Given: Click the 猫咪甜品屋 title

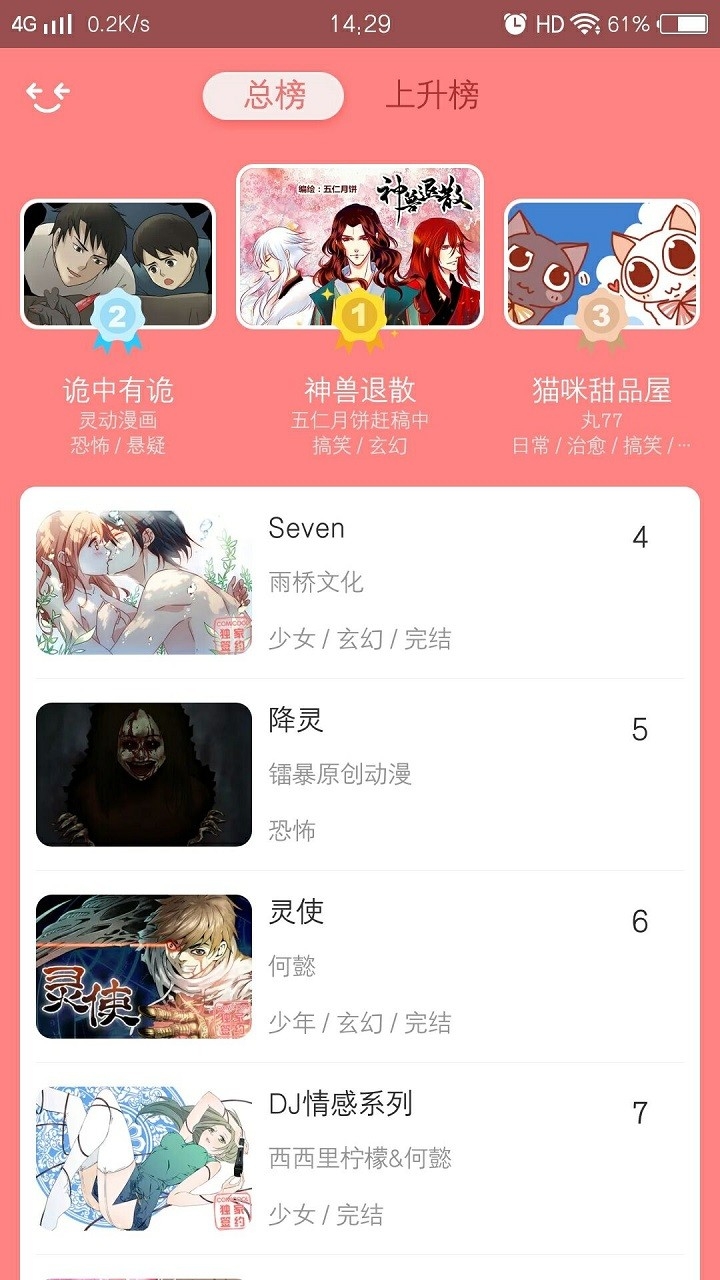Looking at the screenshot, I should tap(601, 388).
